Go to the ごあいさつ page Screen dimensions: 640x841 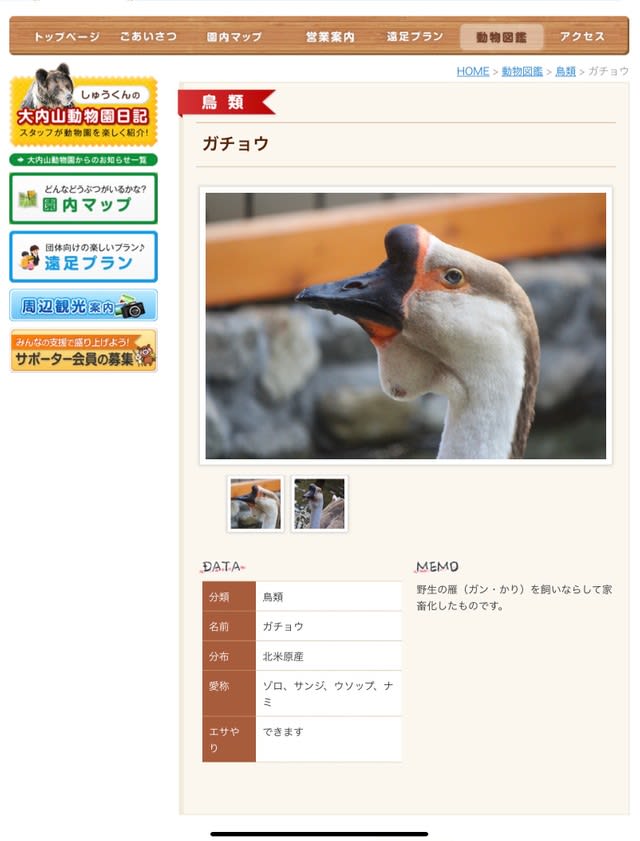tap(148, 37)
